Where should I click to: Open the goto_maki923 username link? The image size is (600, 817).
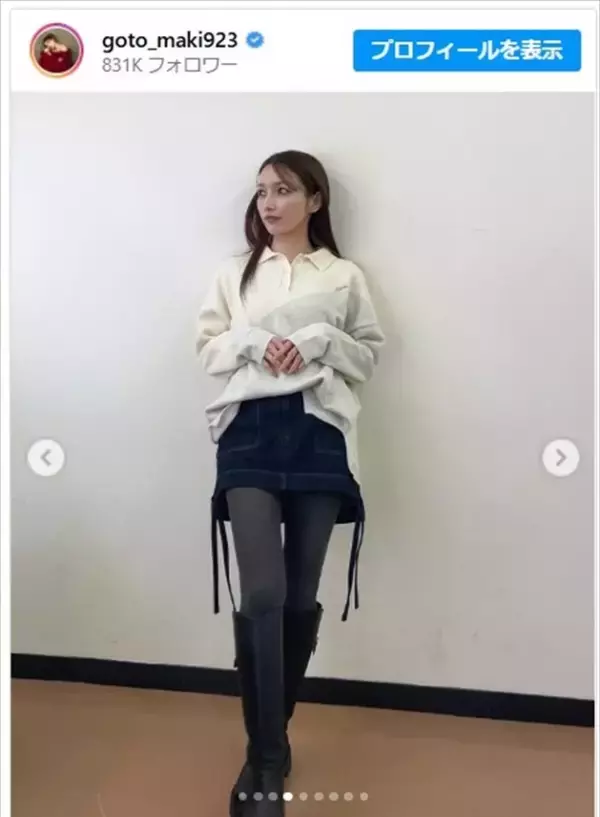pos(169,40)
